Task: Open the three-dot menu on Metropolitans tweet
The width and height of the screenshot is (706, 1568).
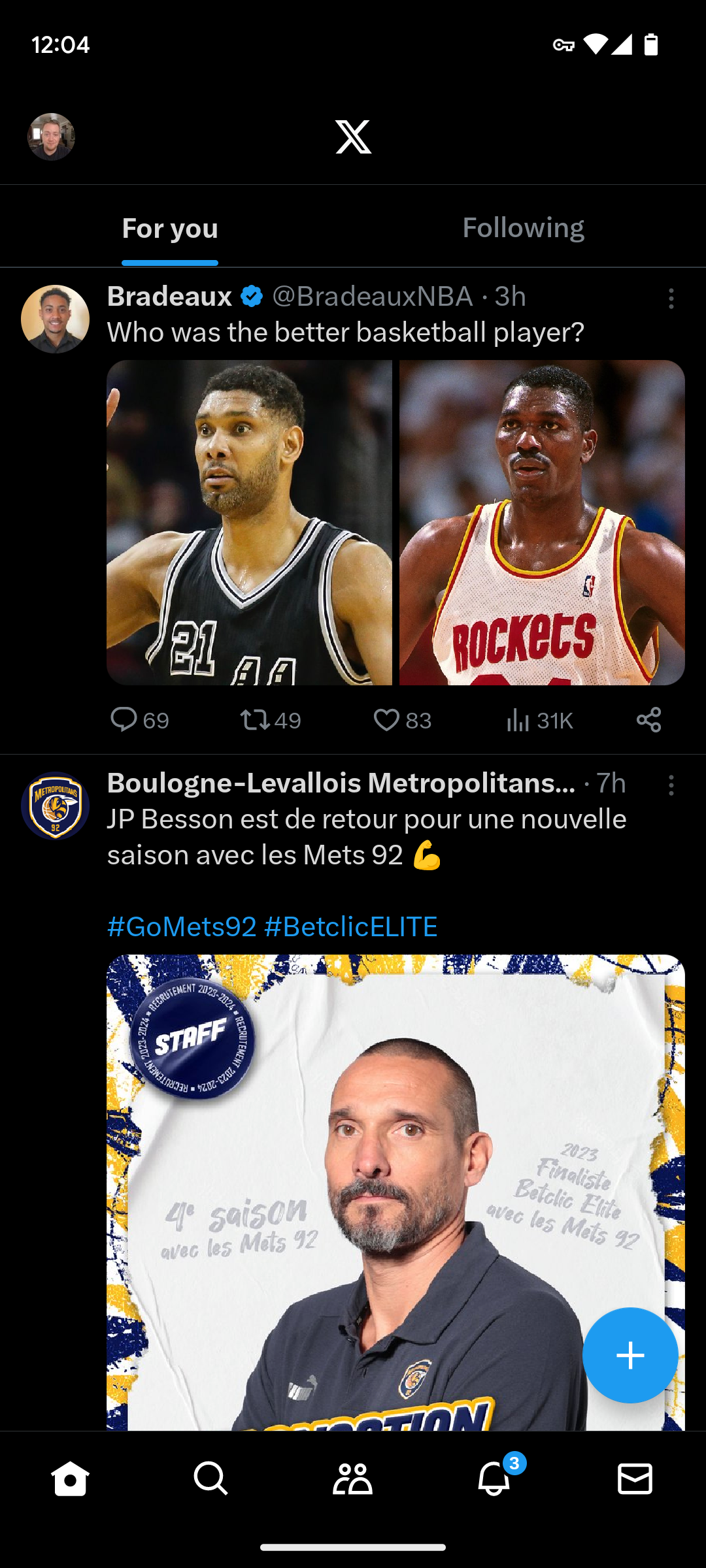Action: pos(672,787)
